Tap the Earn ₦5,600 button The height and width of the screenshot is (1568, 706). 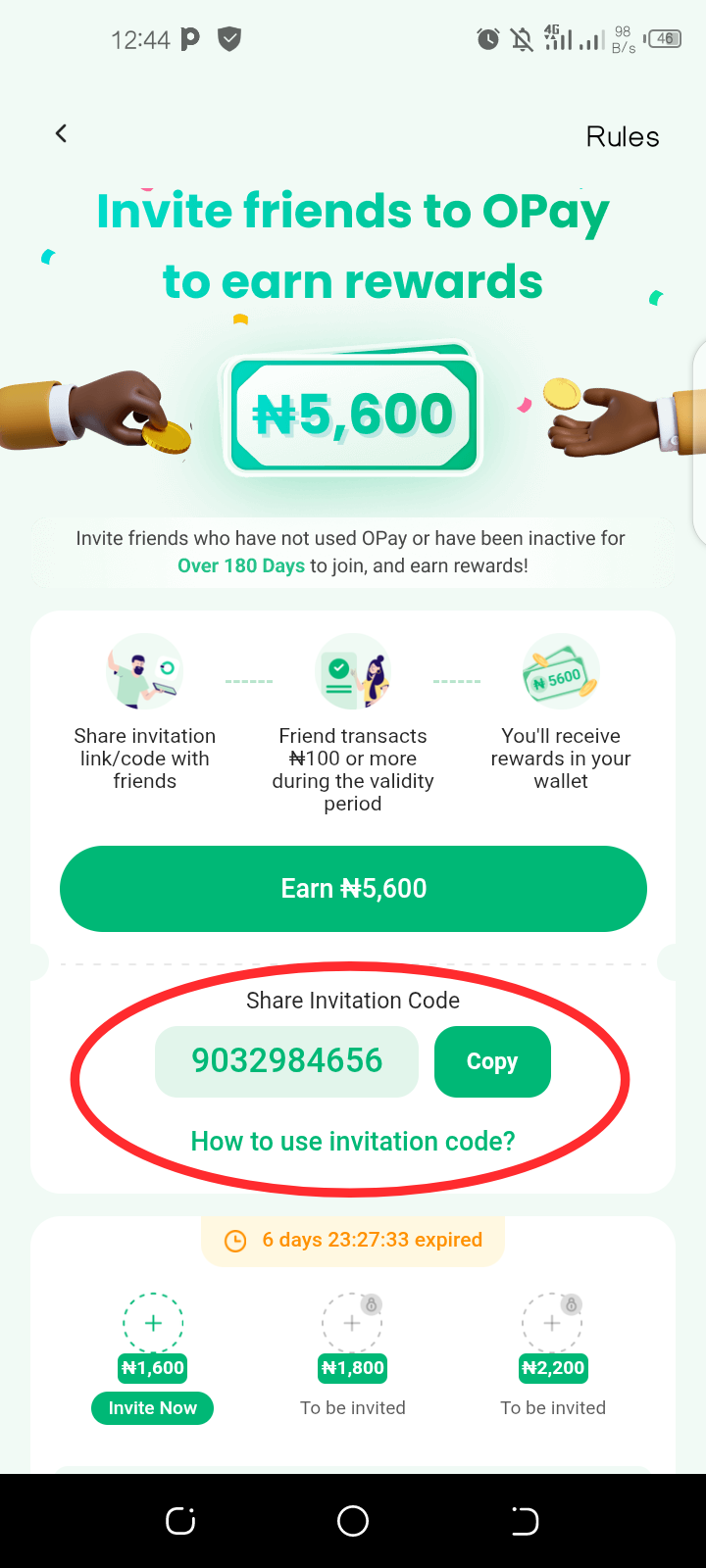coord(353,888)
